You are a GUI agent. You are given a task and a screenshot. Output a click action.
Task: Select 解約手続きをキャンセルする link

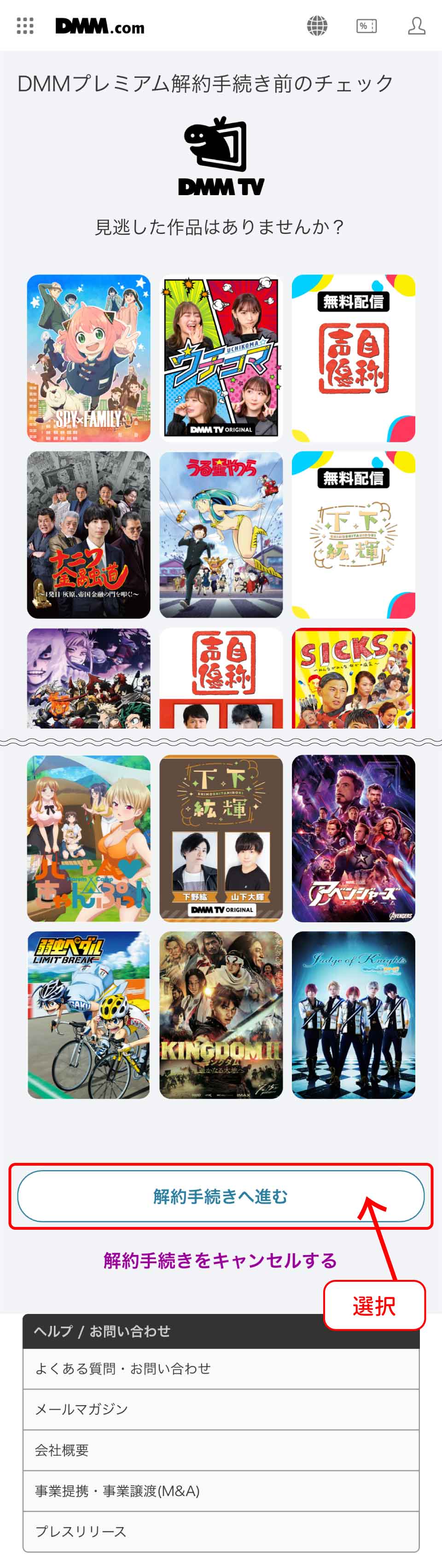point(221,1260)
